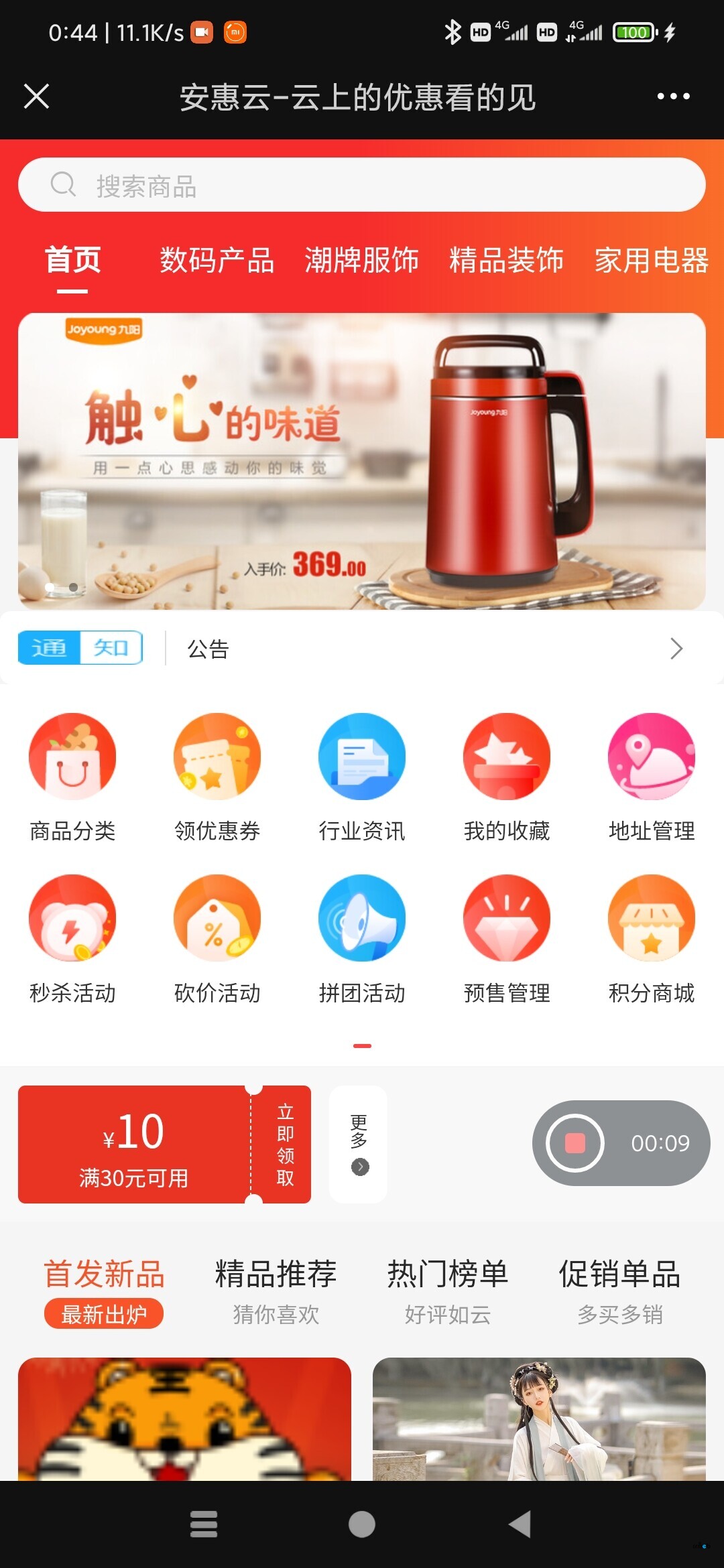This screenshot has width=724, height=1568.
Task: Select the 精品装饰 category tab
Action: (506, 261)
